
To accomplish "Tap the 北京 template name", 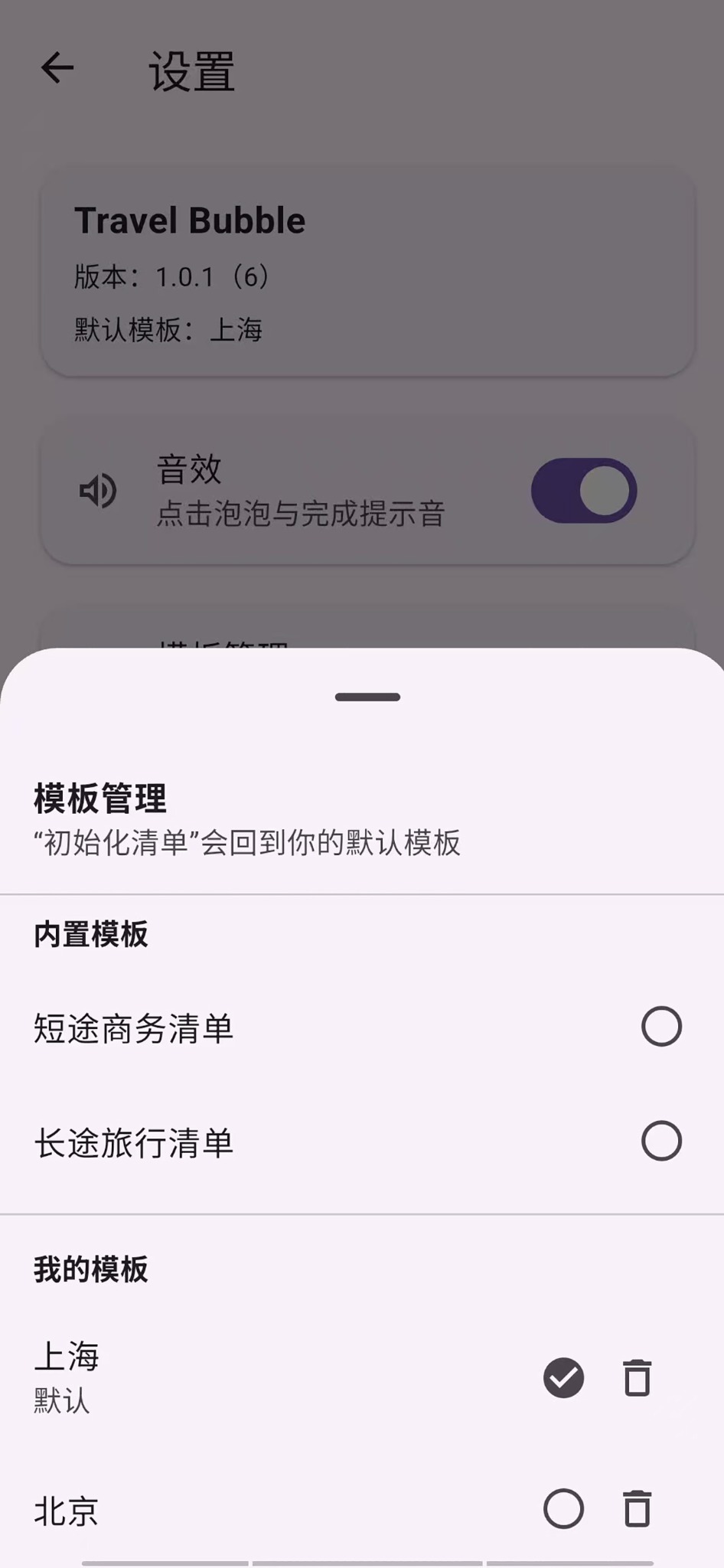I will pos(66,1509).
